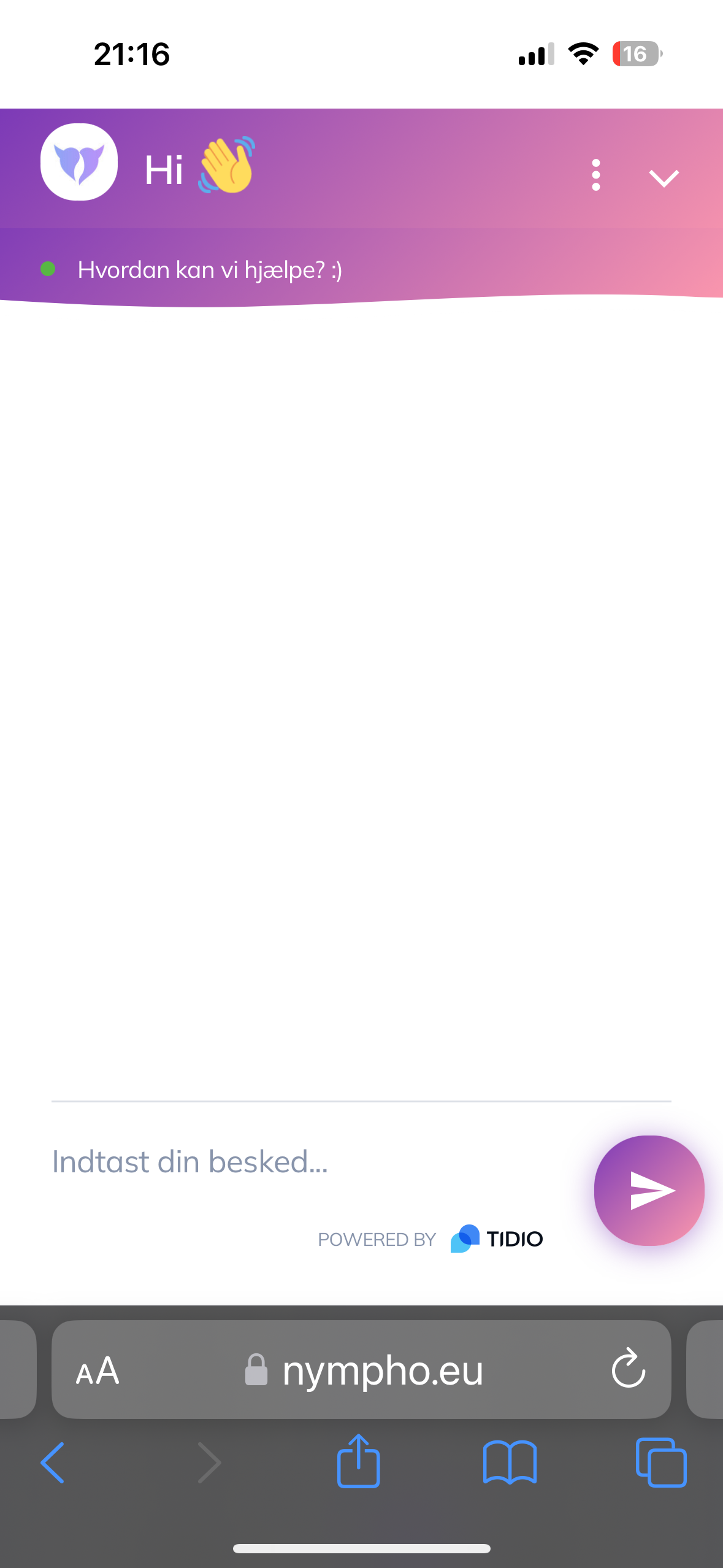Open Safari's AA reader and text options
This screenshot has width=723, height=1568.
tap(98, 1371)
